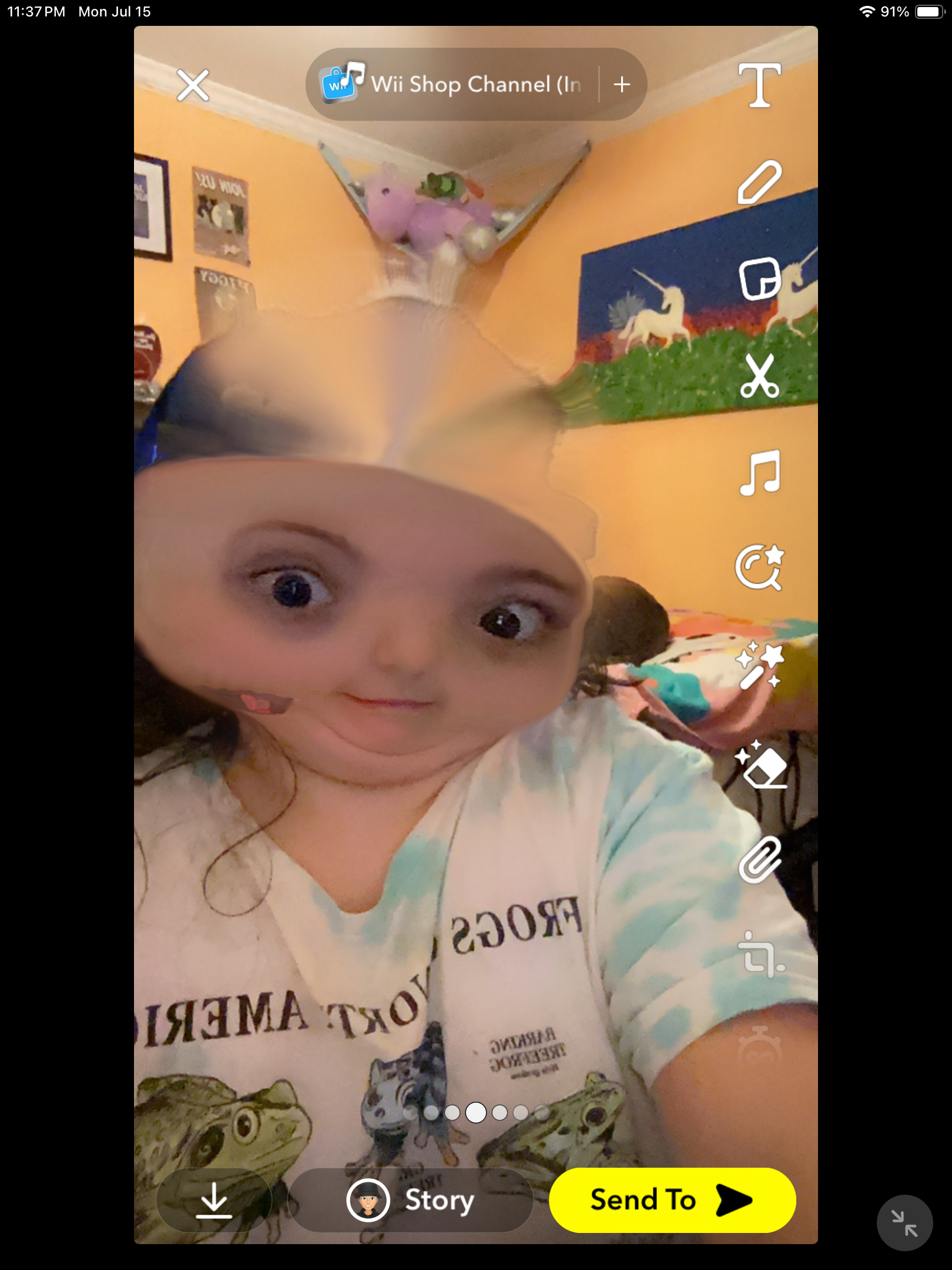Post this snap to Story
Image resolution: width=952 pixels, height=1270 pixels.
411,1199
